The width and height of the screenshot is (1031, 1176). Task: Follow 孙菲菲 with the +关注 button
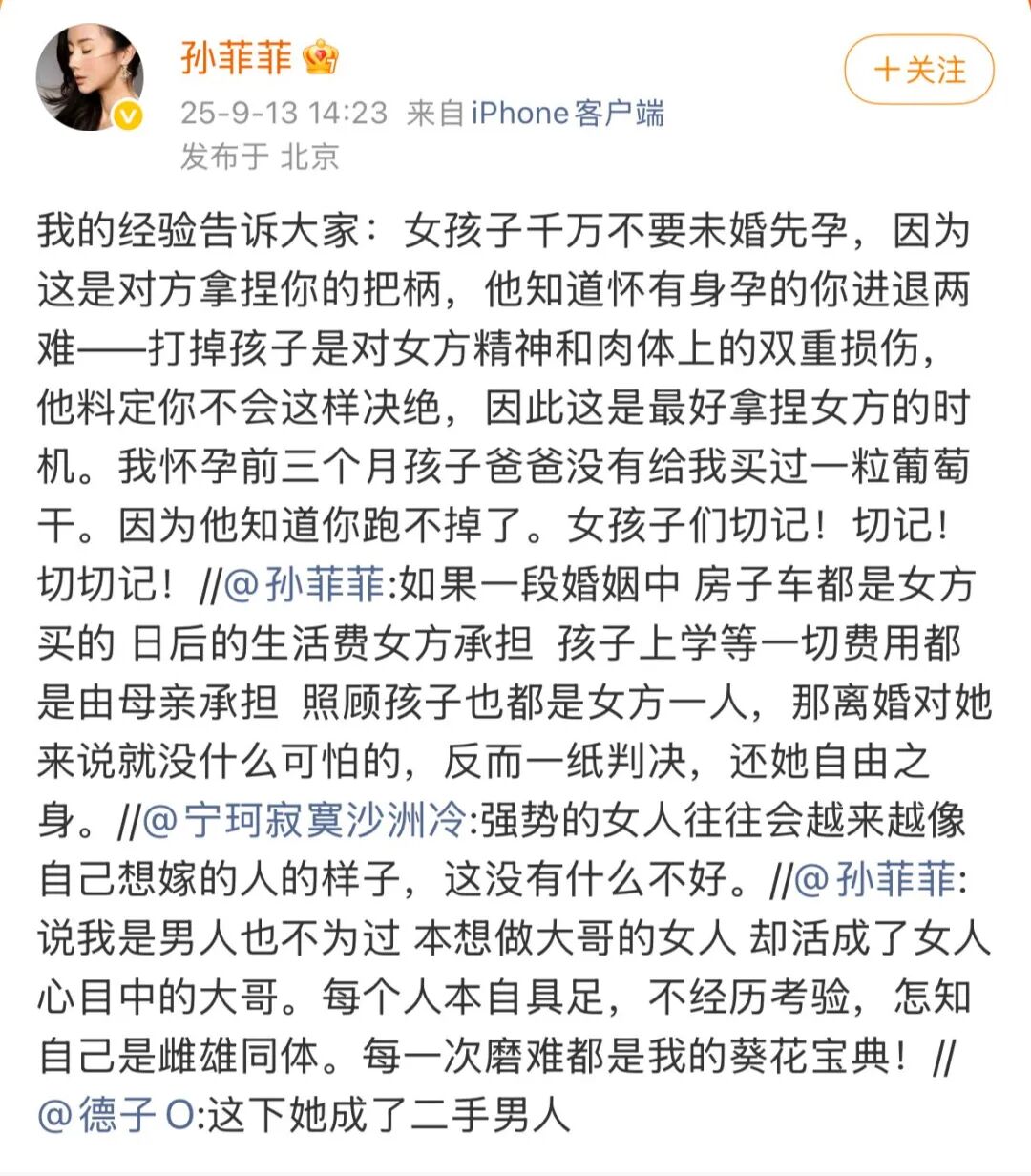[x=918, y=70]
